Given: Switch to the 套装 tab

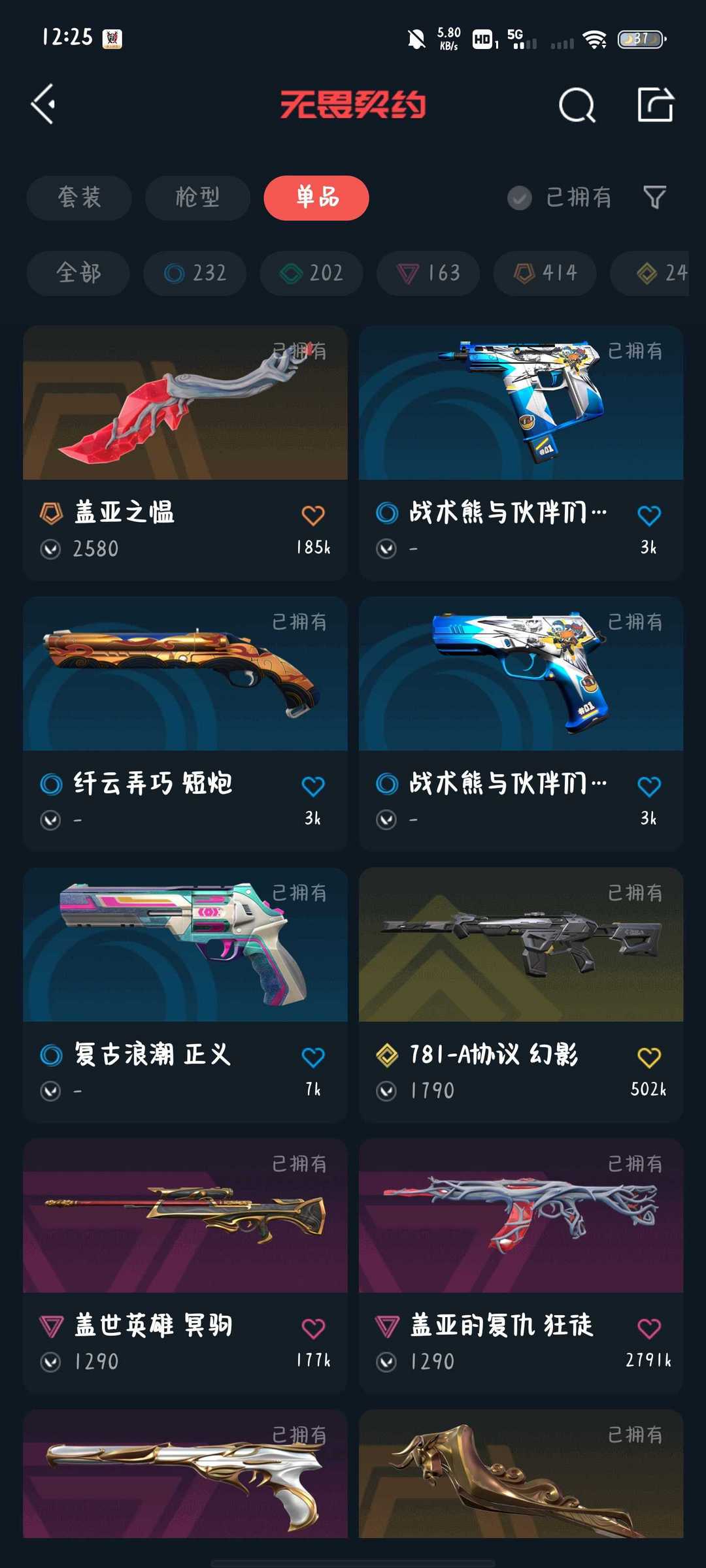Looking at the screenshot, I should (78, 198).
